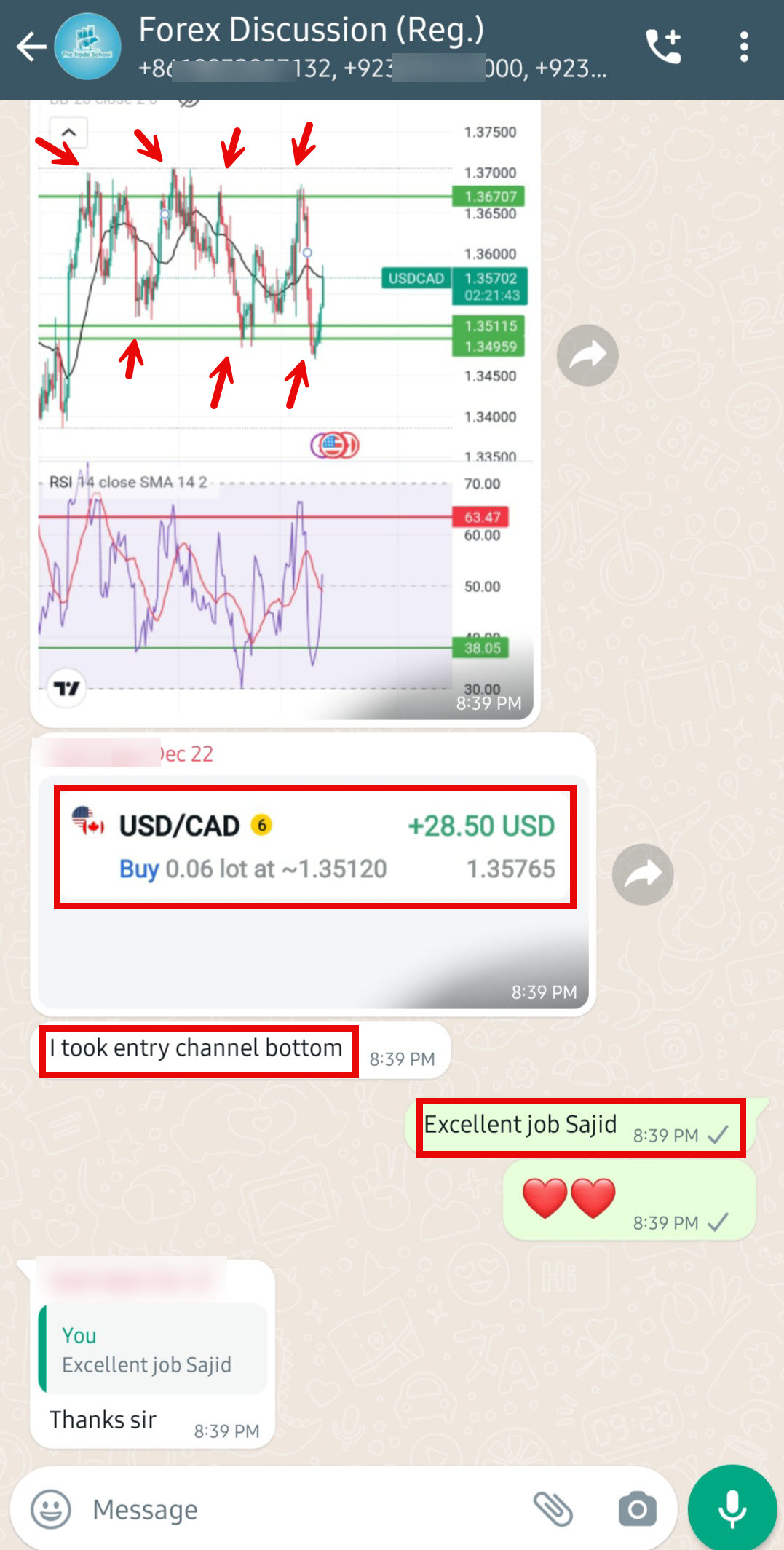784x1550 pixels.
Task: Forward the USD/CAD trade result image
Action: [643, 874]
